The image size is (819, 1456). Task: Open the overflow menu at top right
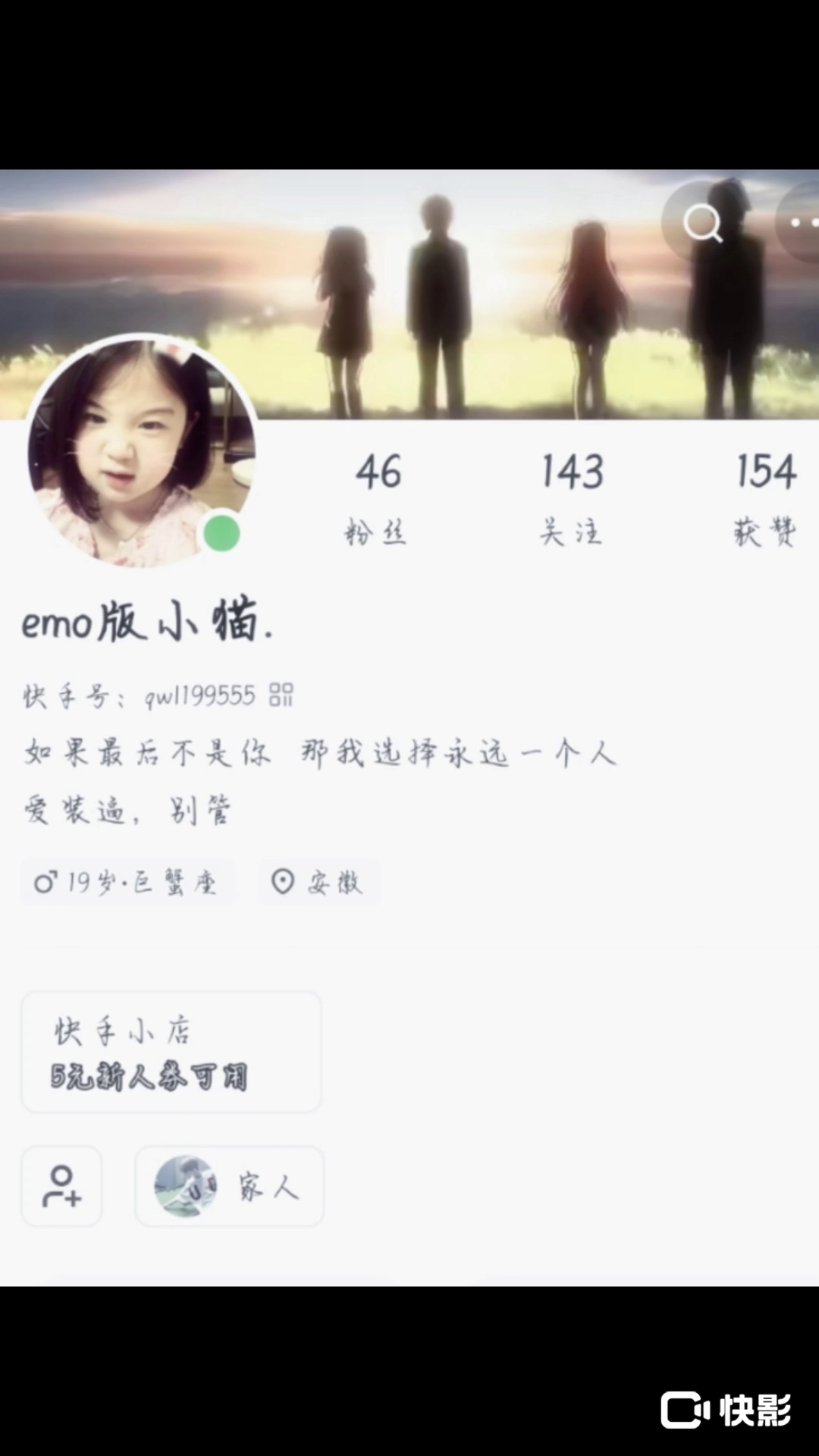801,222
